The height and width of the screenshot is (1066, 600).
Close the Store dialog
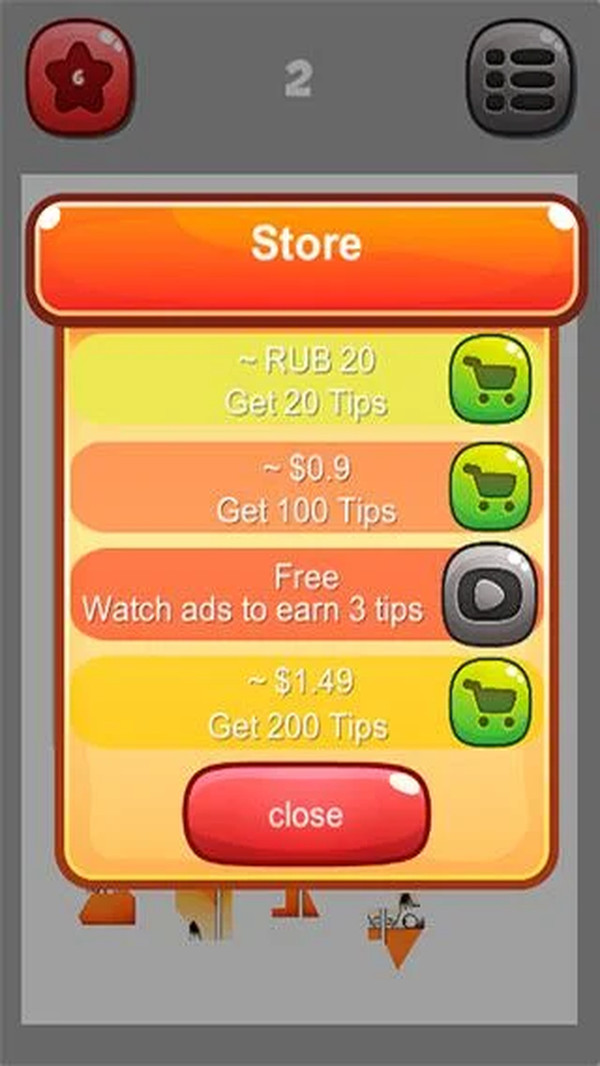306,814
